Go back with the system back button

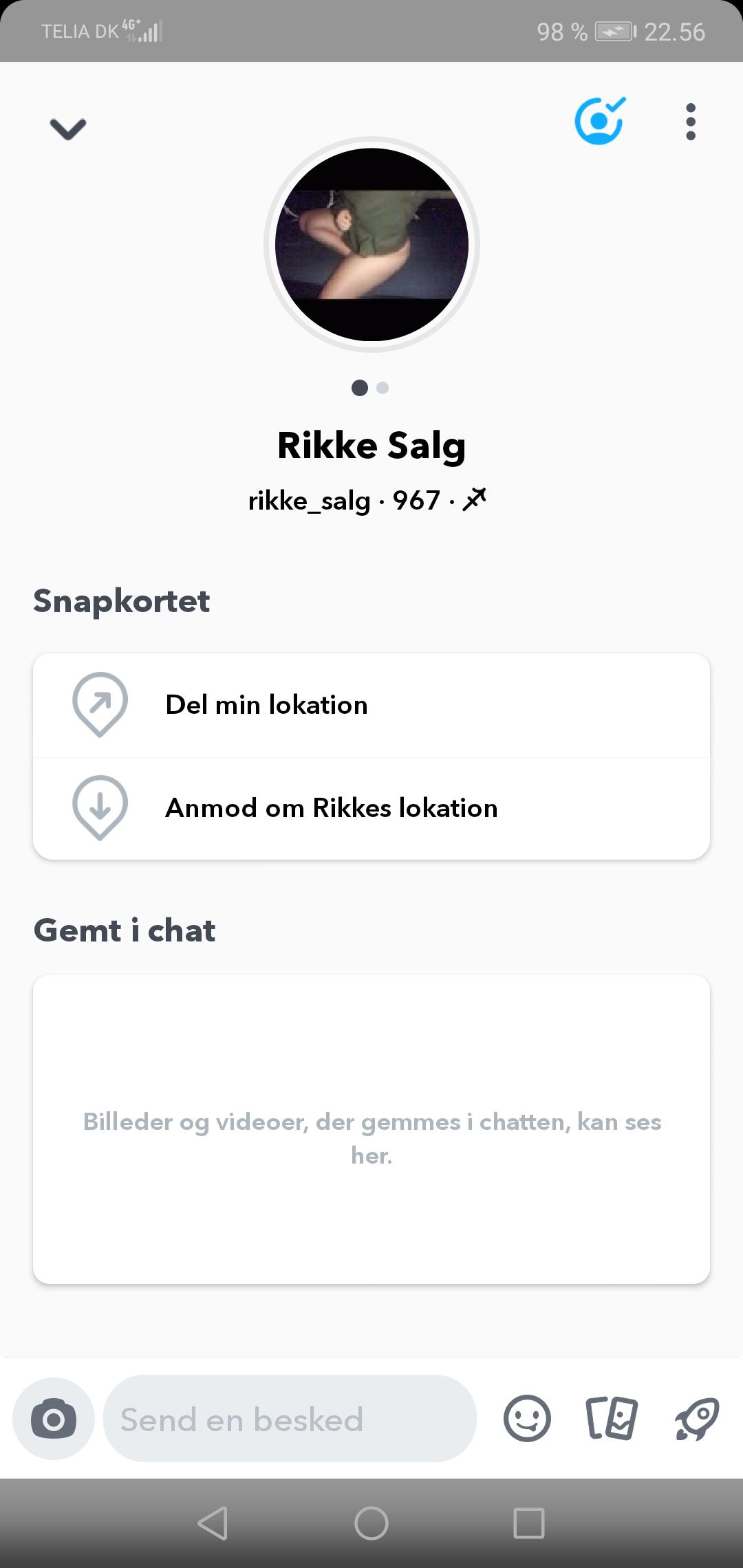coord(213,1523)
